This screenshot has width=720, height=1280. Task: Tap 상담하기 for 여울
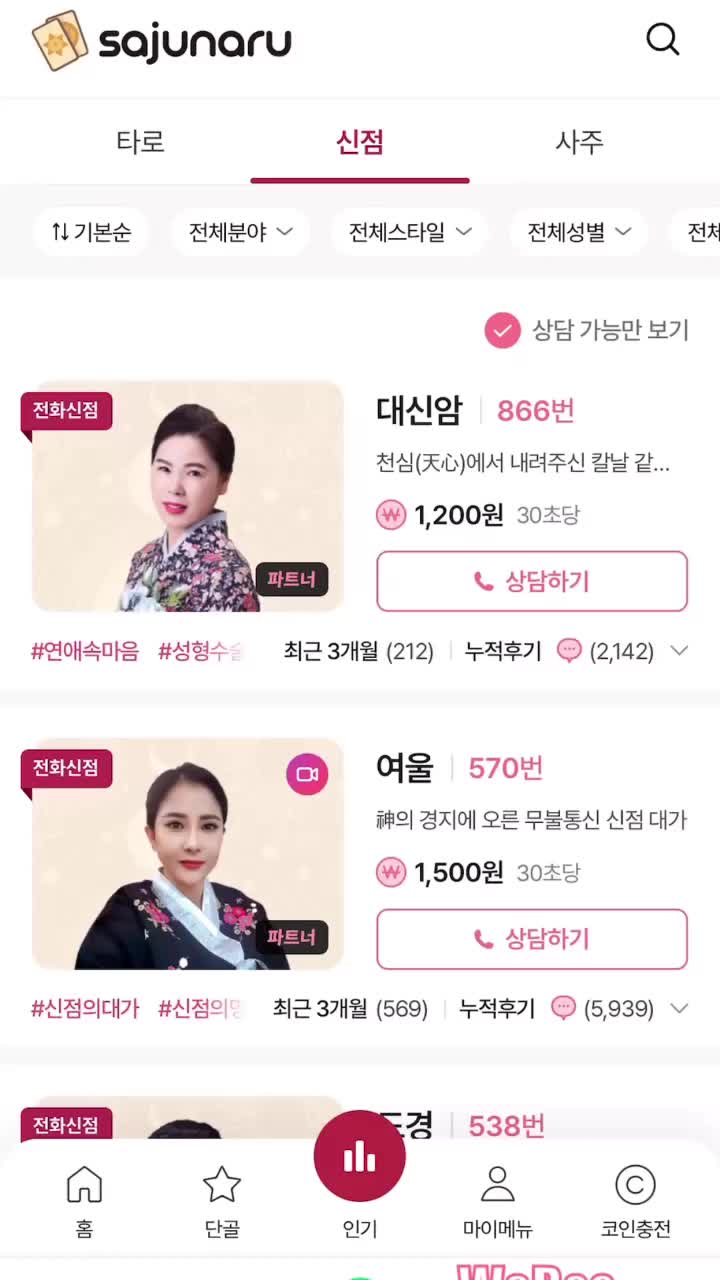(532, 939)
